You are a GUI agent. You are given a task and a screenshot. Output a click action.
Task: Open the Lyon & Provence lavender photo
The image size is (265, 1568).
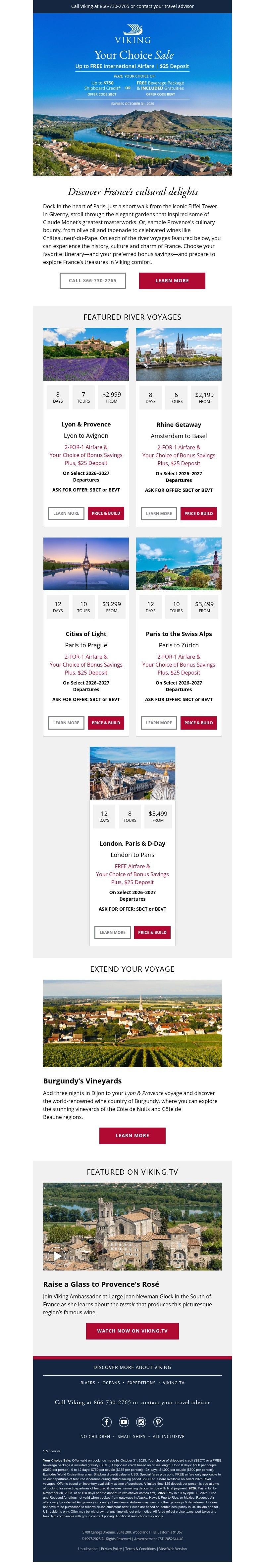[x=86, y=354]
